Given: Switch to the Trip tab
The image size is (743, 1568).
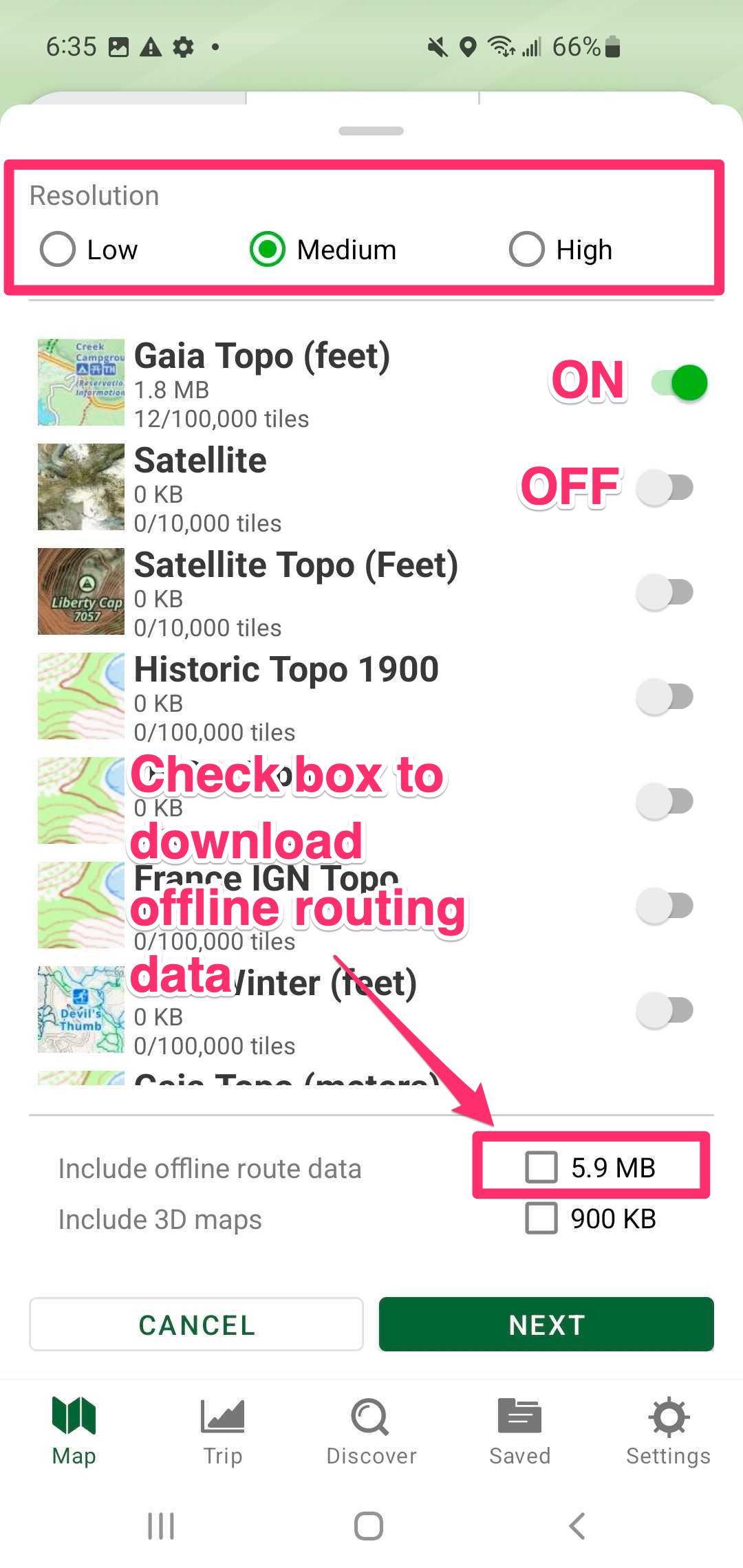Looking at the screenshot, I should 223,1432.
